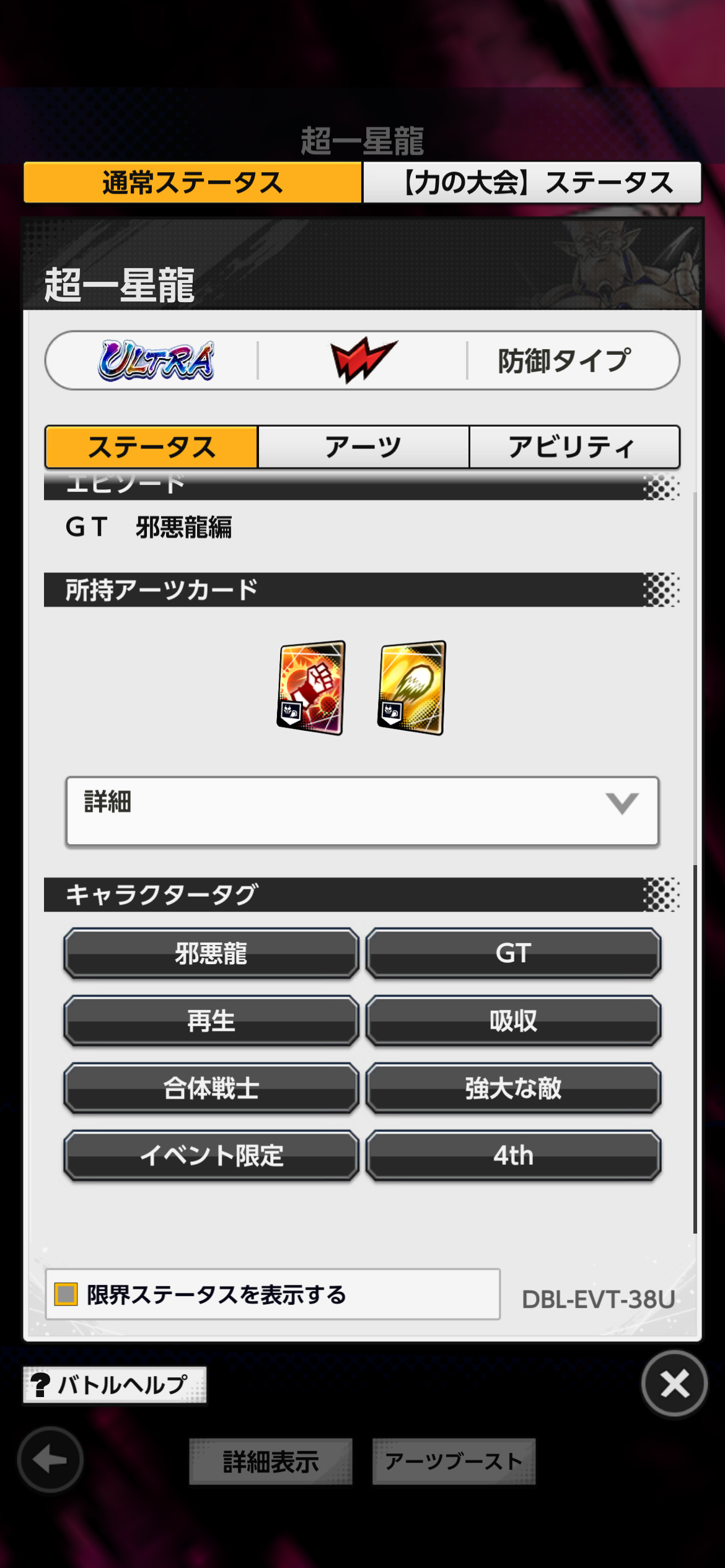Open the アビリティ tab

point(574,446)
